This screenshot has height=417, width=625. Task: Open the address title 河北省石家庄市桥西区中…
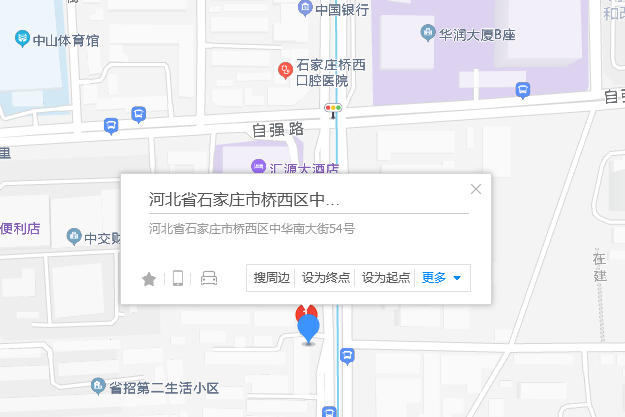click(244, 198)
